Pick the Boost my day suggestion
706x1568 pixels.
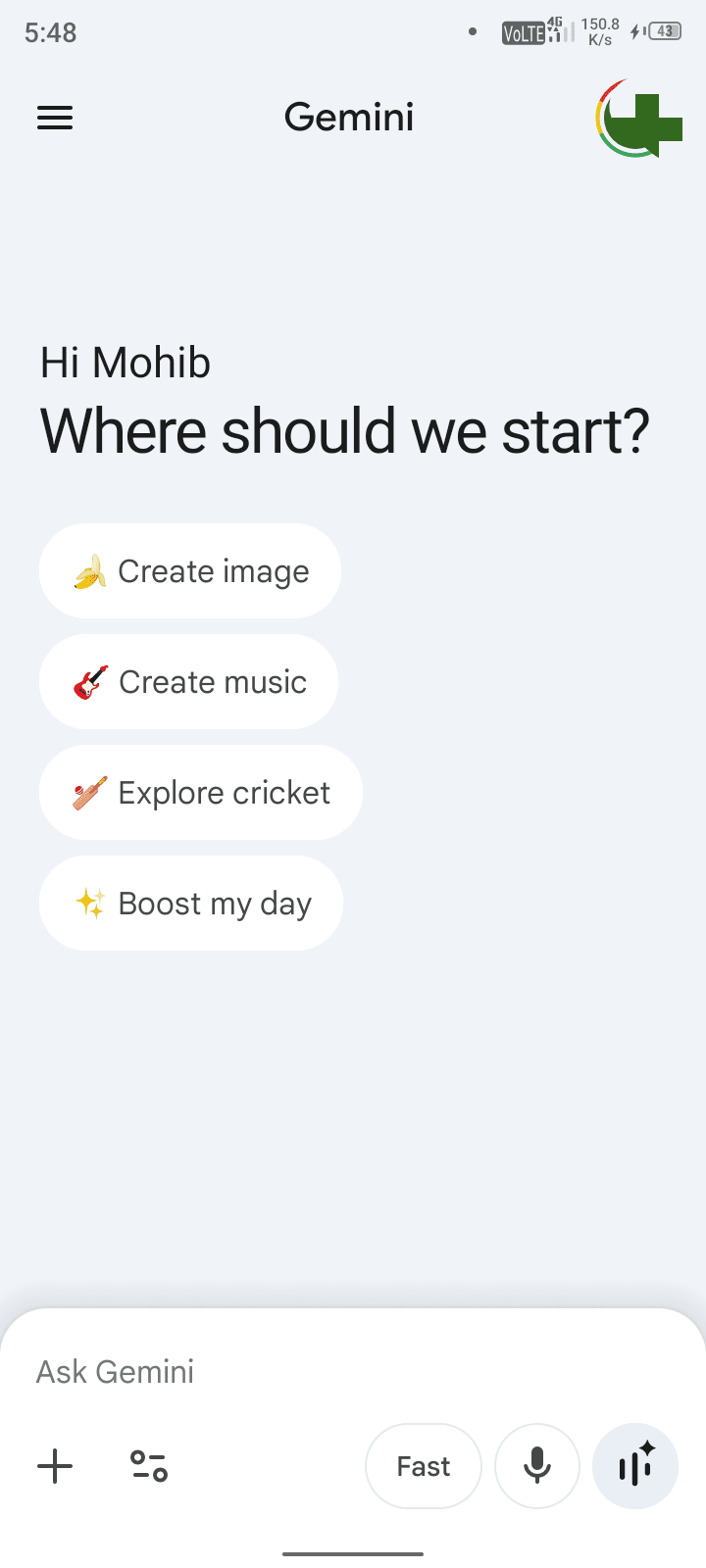[x=191, y=904]
